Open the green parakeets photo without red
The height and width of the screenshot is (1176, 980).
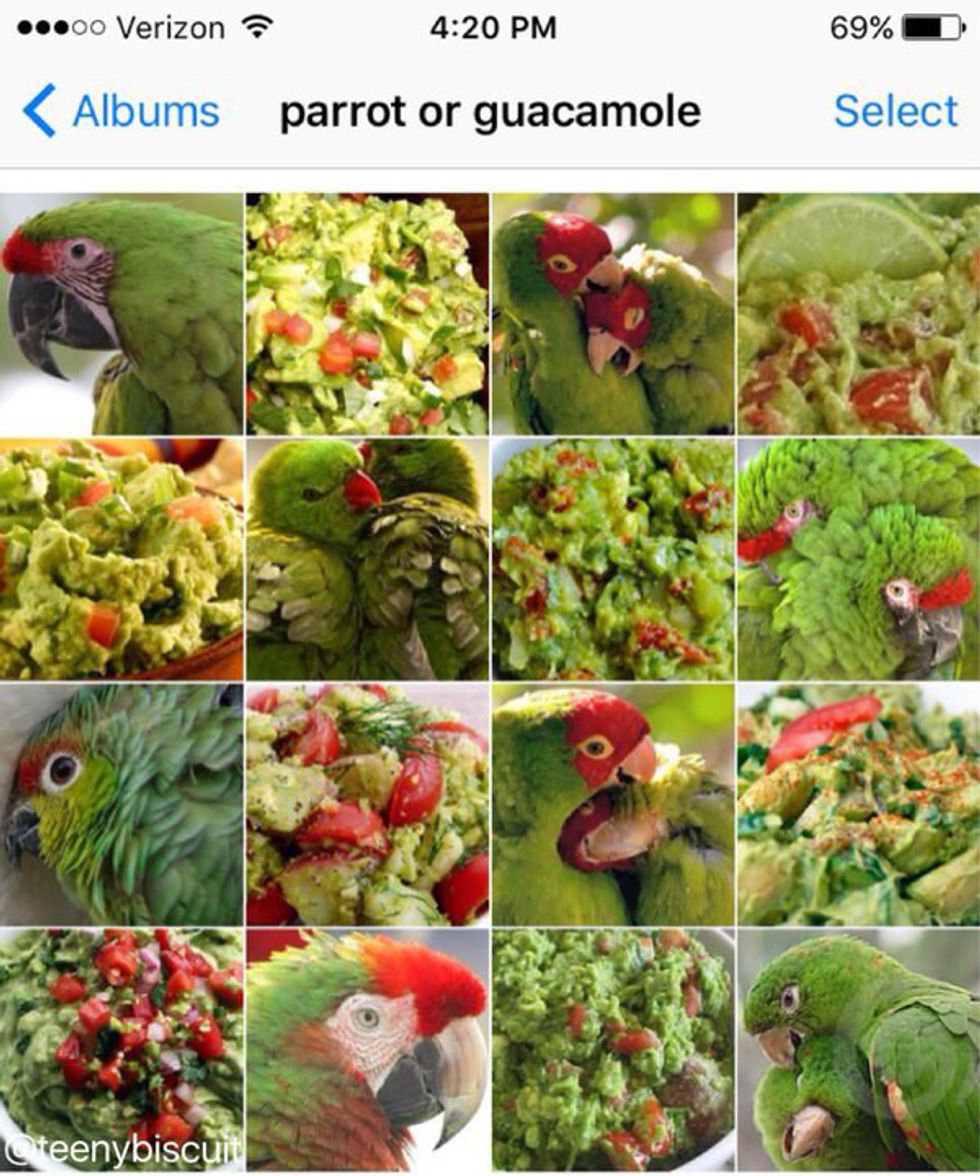(858, 1048)
